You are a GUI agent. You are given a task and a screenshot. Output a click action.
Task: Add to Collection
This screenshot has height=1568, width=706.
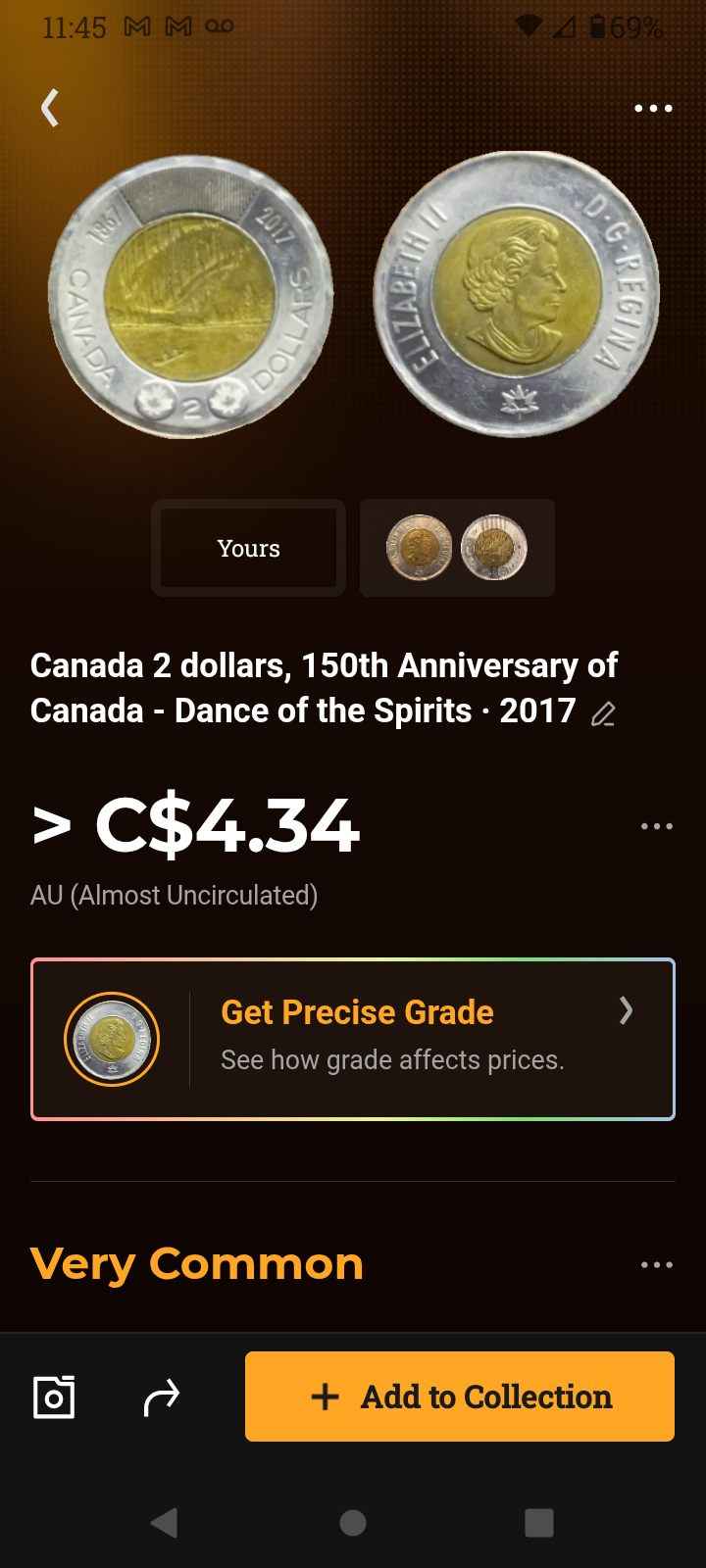coord(460,1396)
